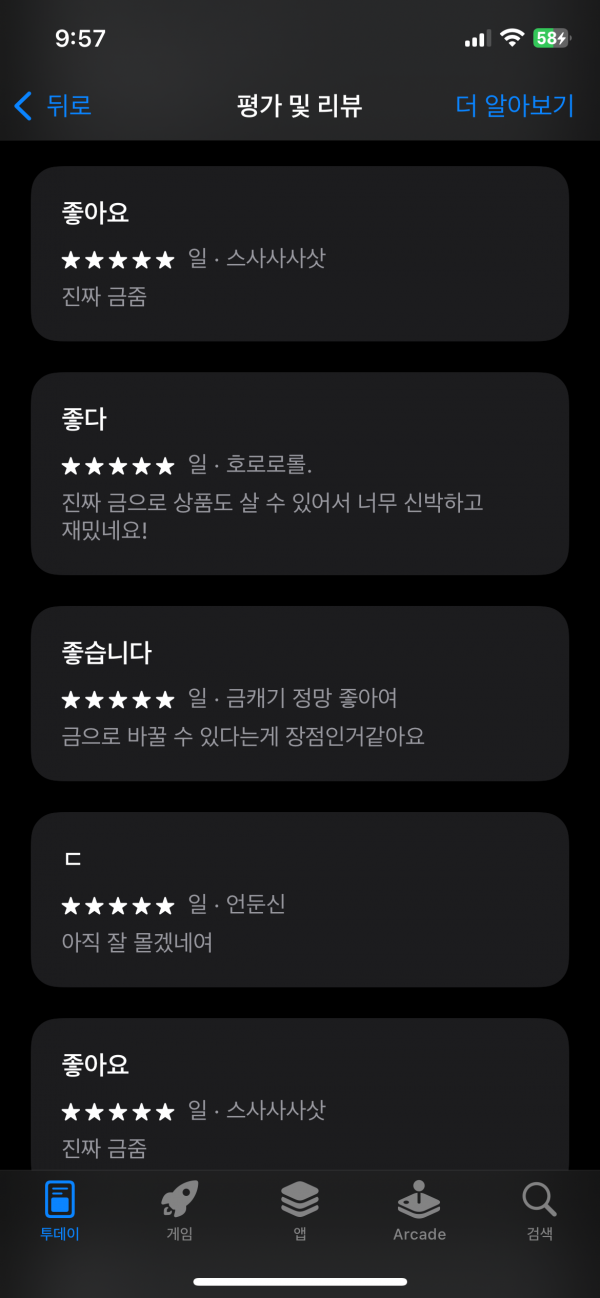Switch to the 검색 tab
The image size is (600, 1298).
[x=539, y=1210]
